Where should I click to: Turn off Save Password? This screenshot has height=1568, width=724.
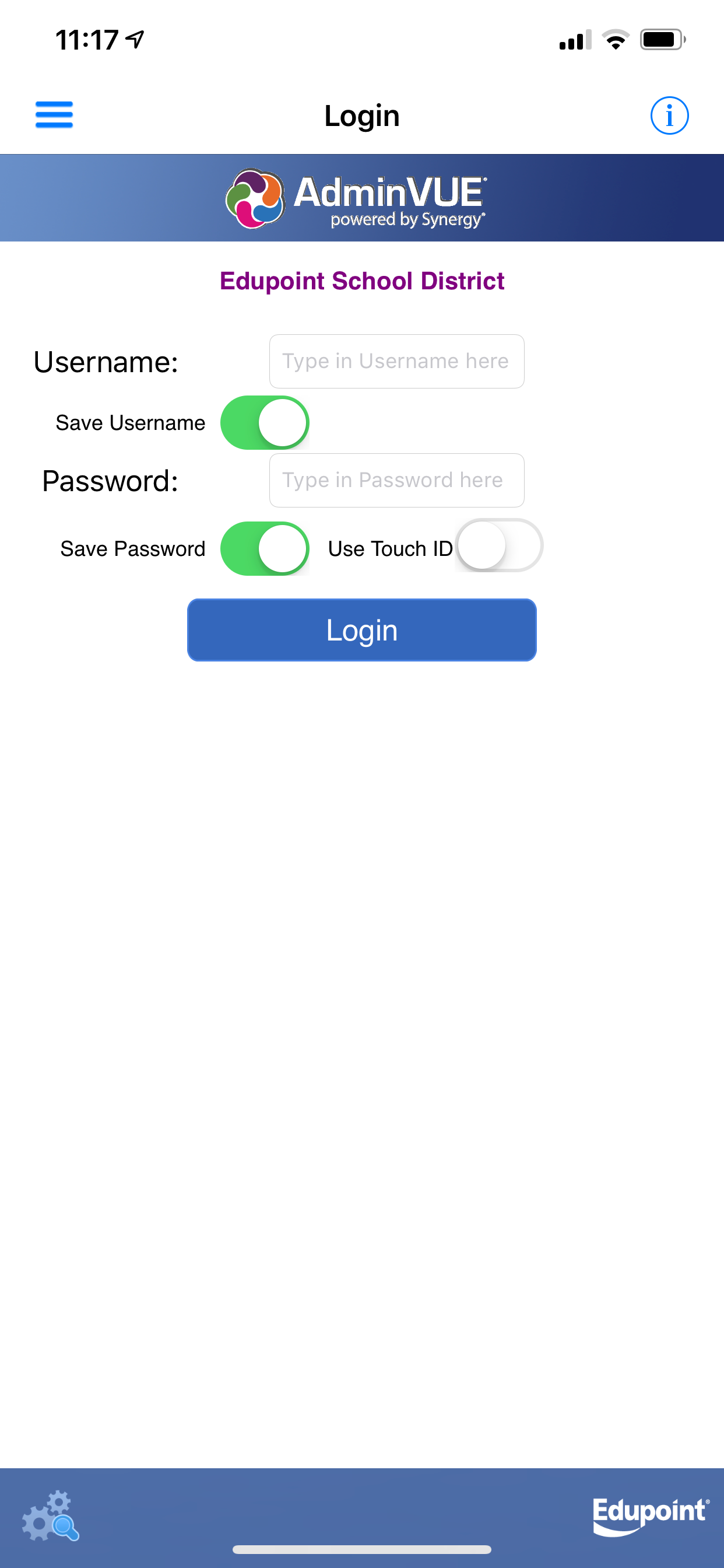[265, 548]
